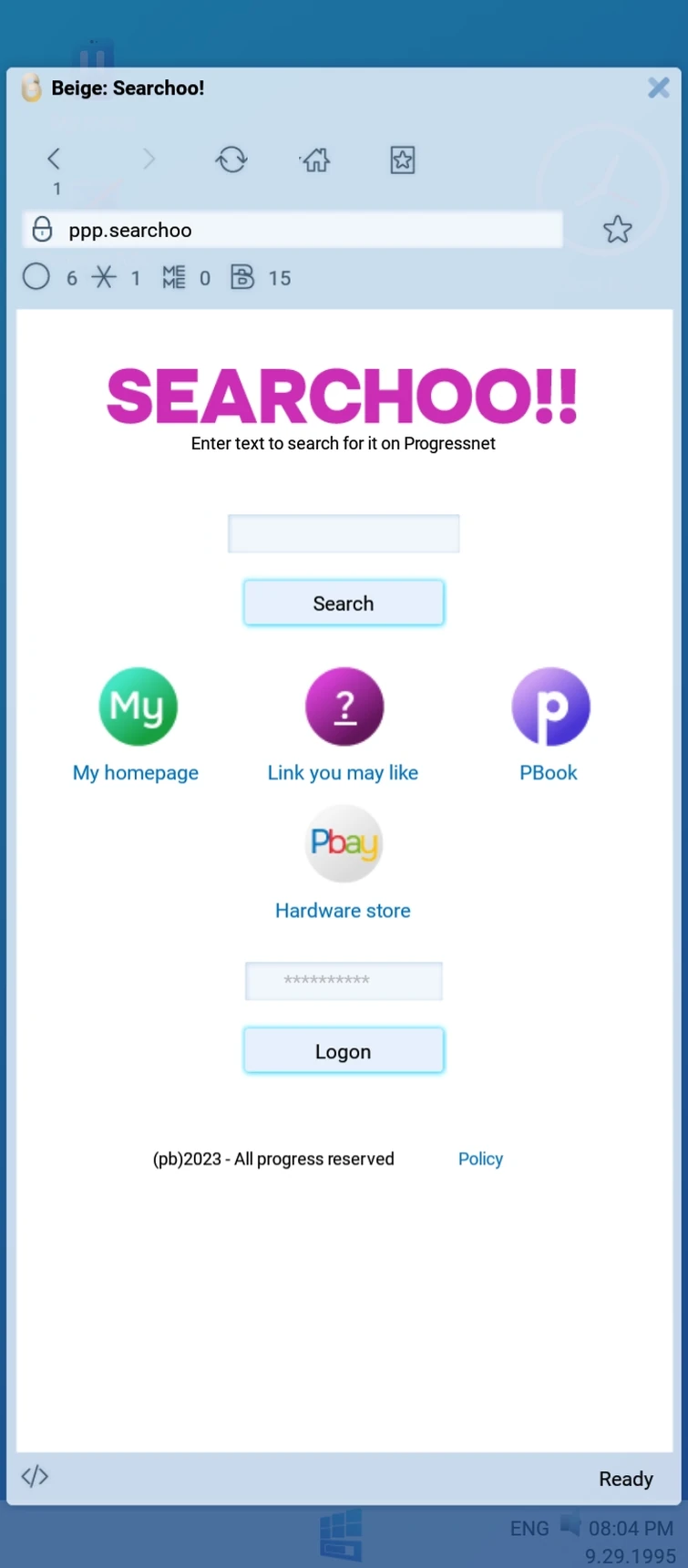Hit the Search button
The image size is (688, 1568).
pyautogui.click(x=344, y=603)
